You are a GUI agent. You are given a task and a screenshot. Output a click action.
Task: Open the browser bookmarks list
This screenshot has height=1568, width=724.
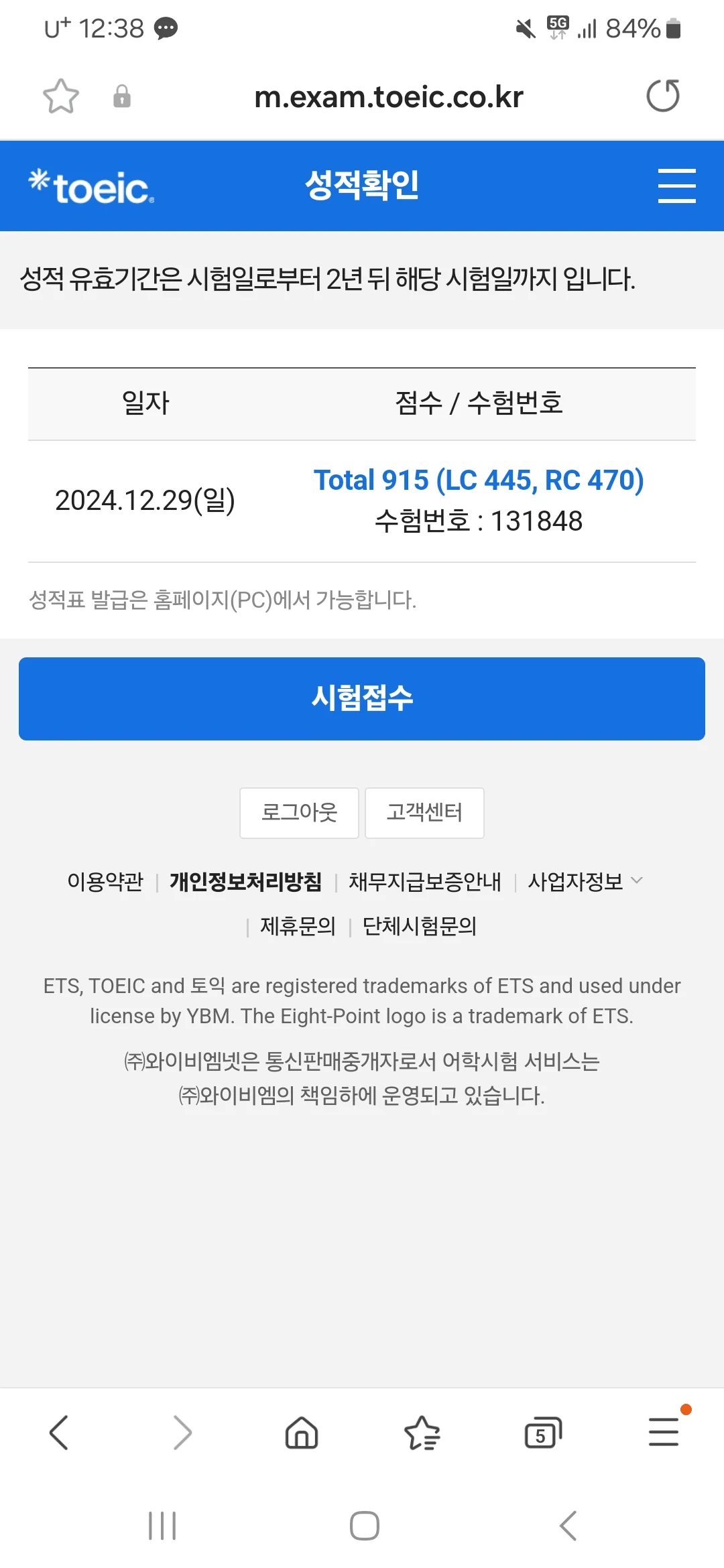tap(422, 1433)
